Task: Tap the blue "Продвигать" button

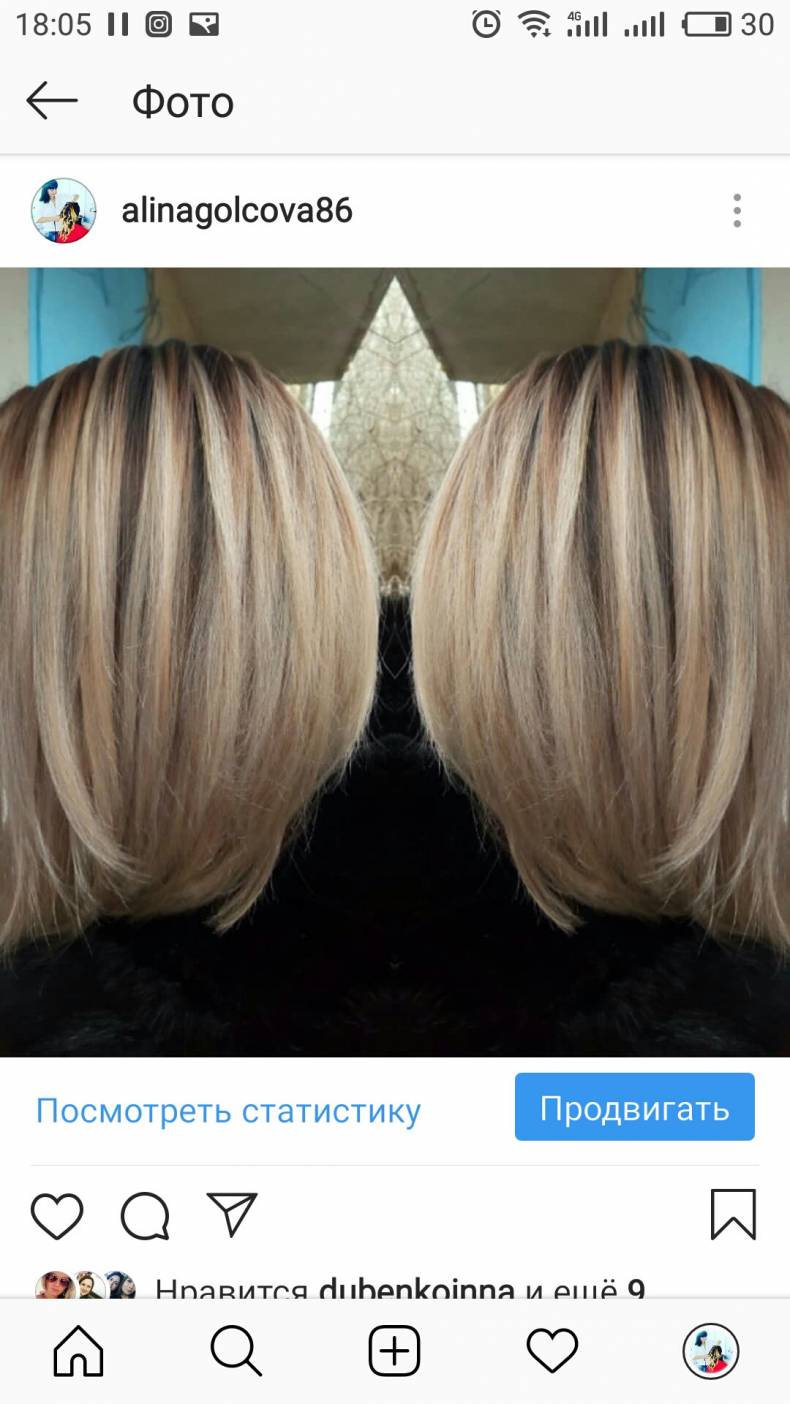Action: (634, 1107)
